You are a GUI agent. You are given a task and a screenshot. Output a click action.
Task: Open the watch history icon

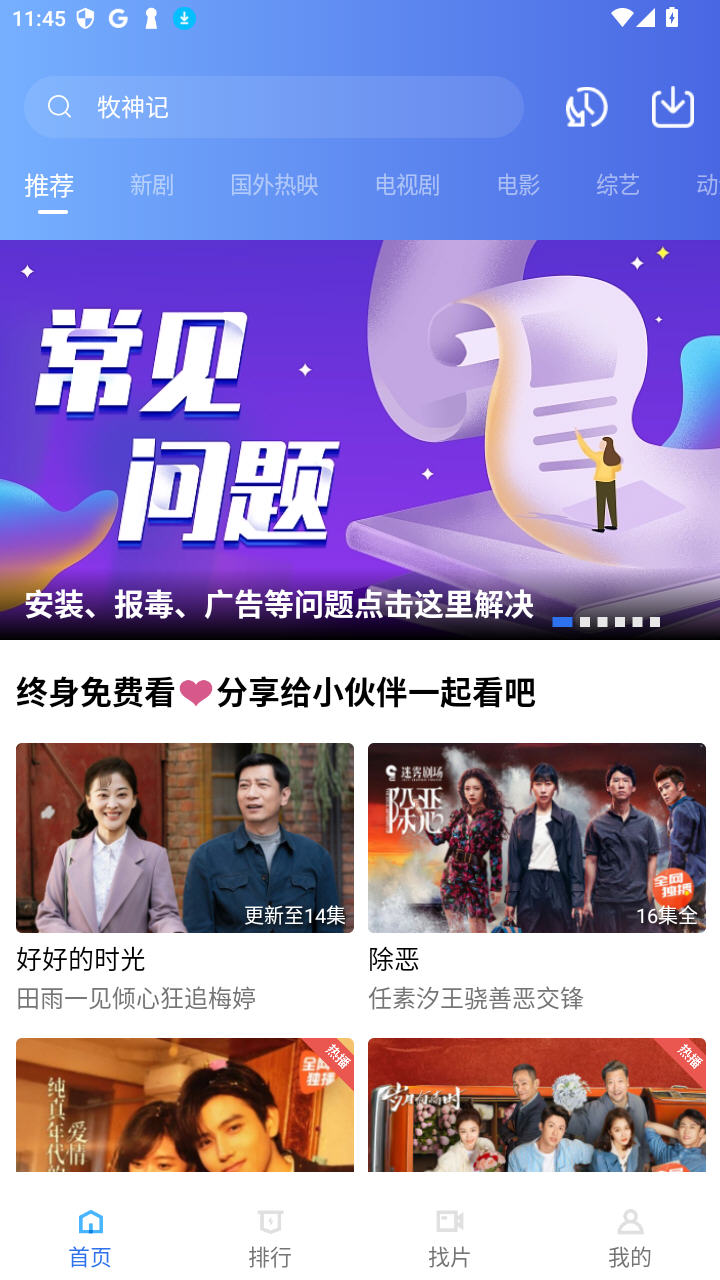pos(586,107)
